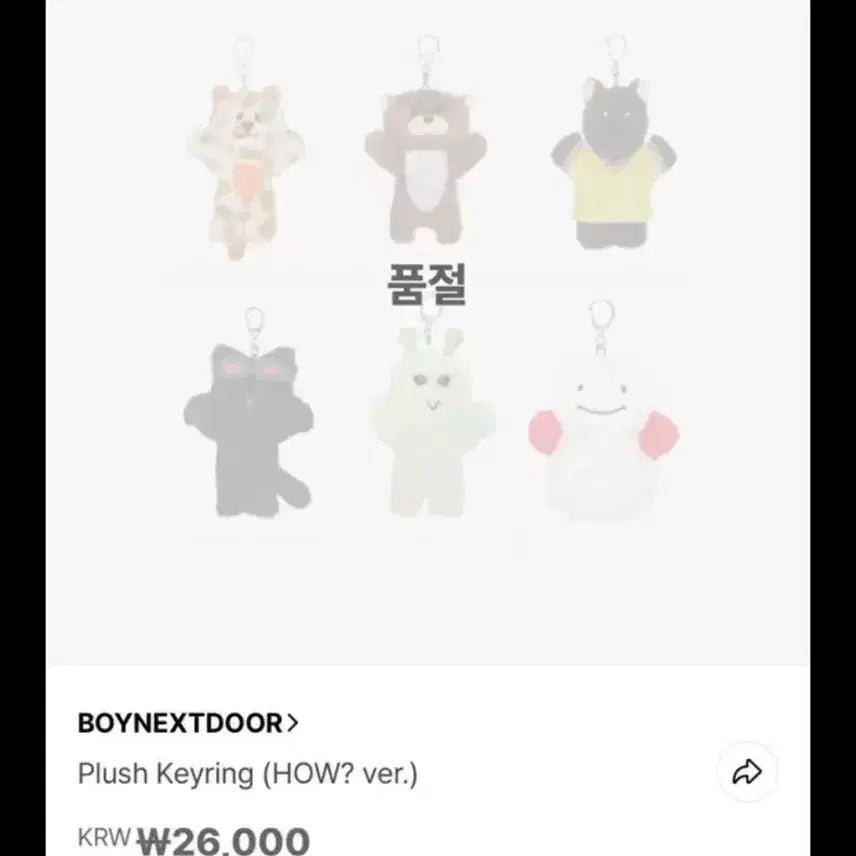Open the BOYNEXTDOOR artist shop link
The image size is (856, 856).
(x=188, y=723)
